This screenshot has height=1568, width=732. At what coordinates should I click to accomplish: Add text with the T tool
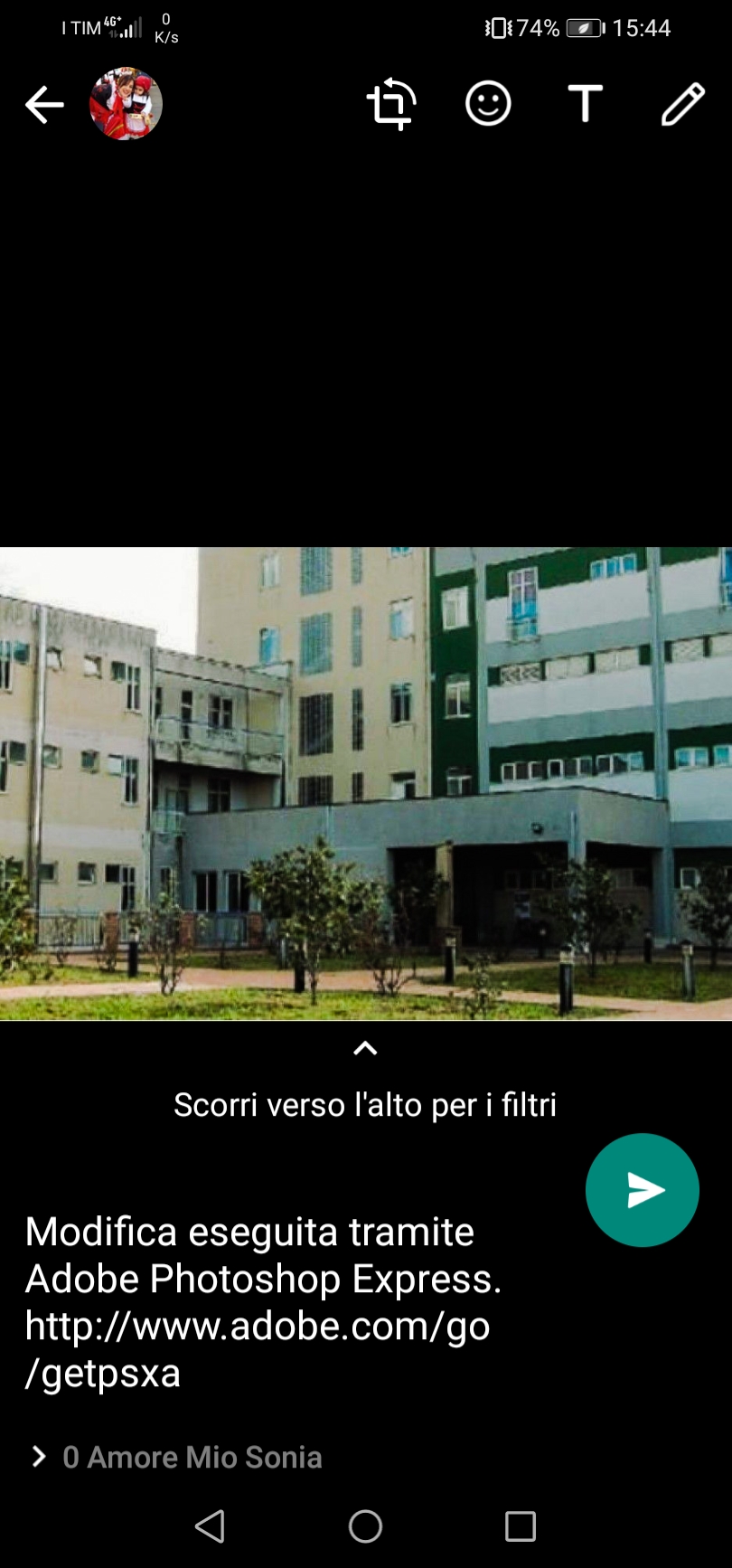coord(586,104)
